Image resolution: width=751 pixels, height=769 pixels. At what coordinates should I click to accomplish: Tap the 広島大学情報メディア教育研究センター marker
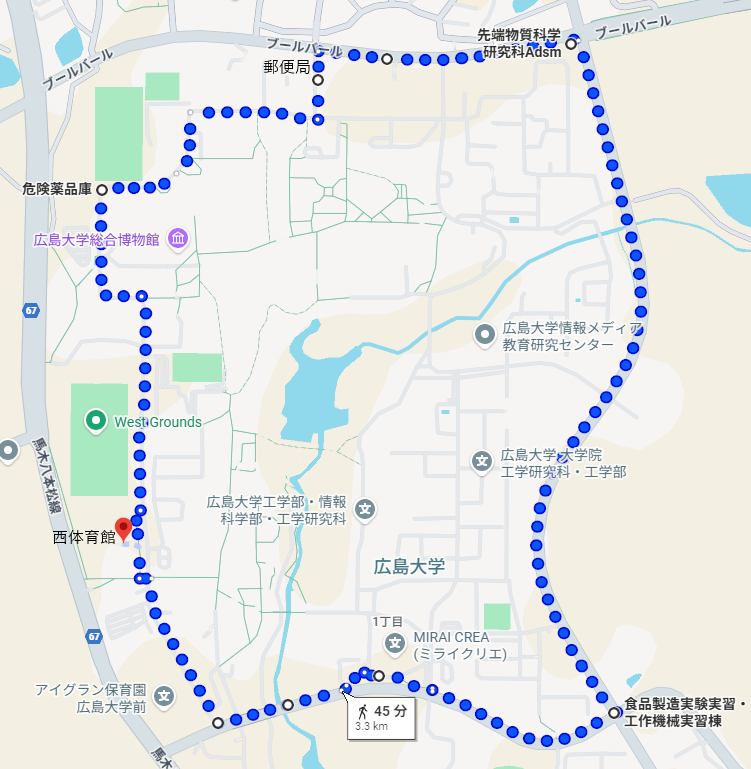[x=485, y=334]
